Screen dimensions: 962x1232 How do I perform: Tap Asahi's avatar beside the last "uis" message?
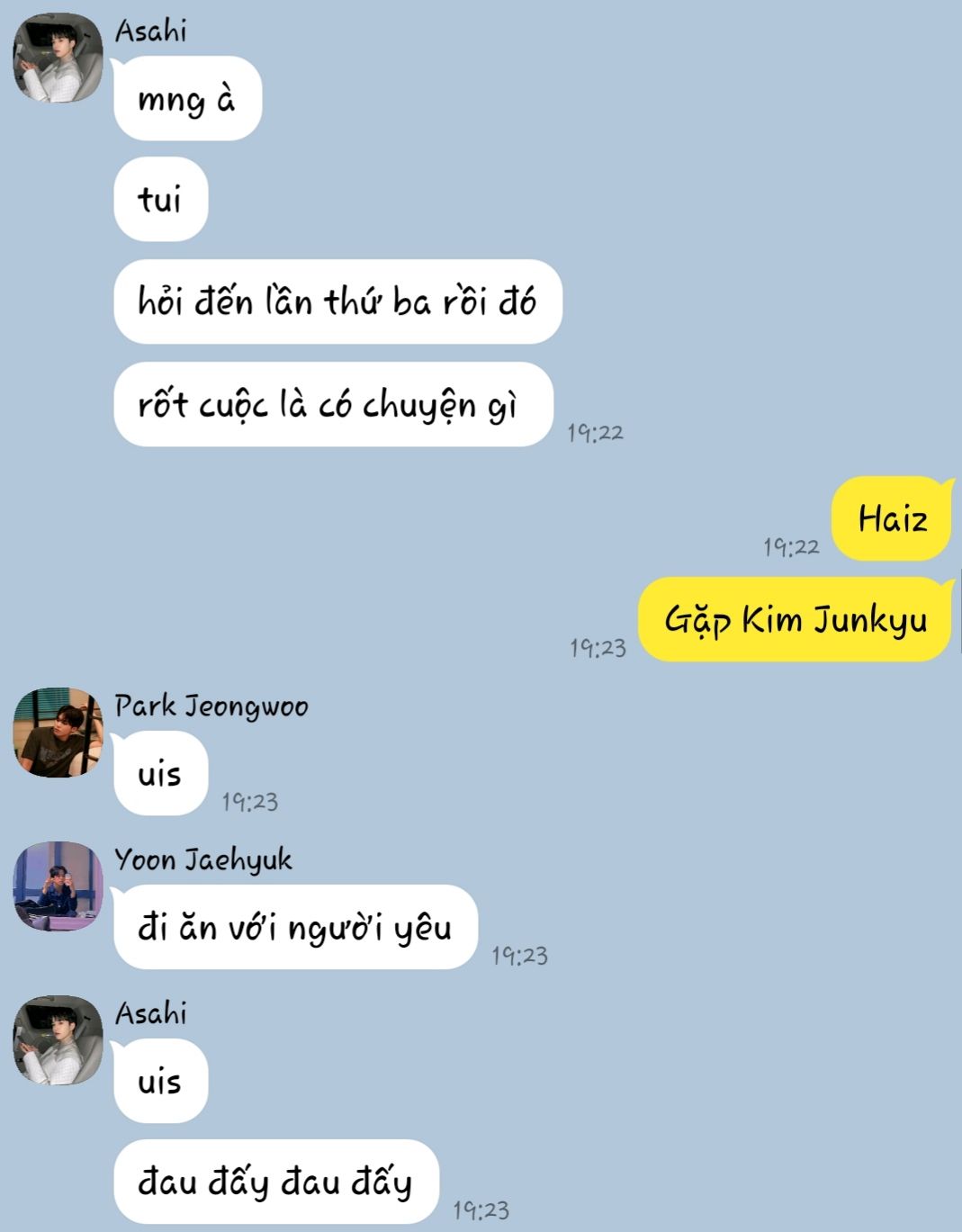(x=58, y=1040)
